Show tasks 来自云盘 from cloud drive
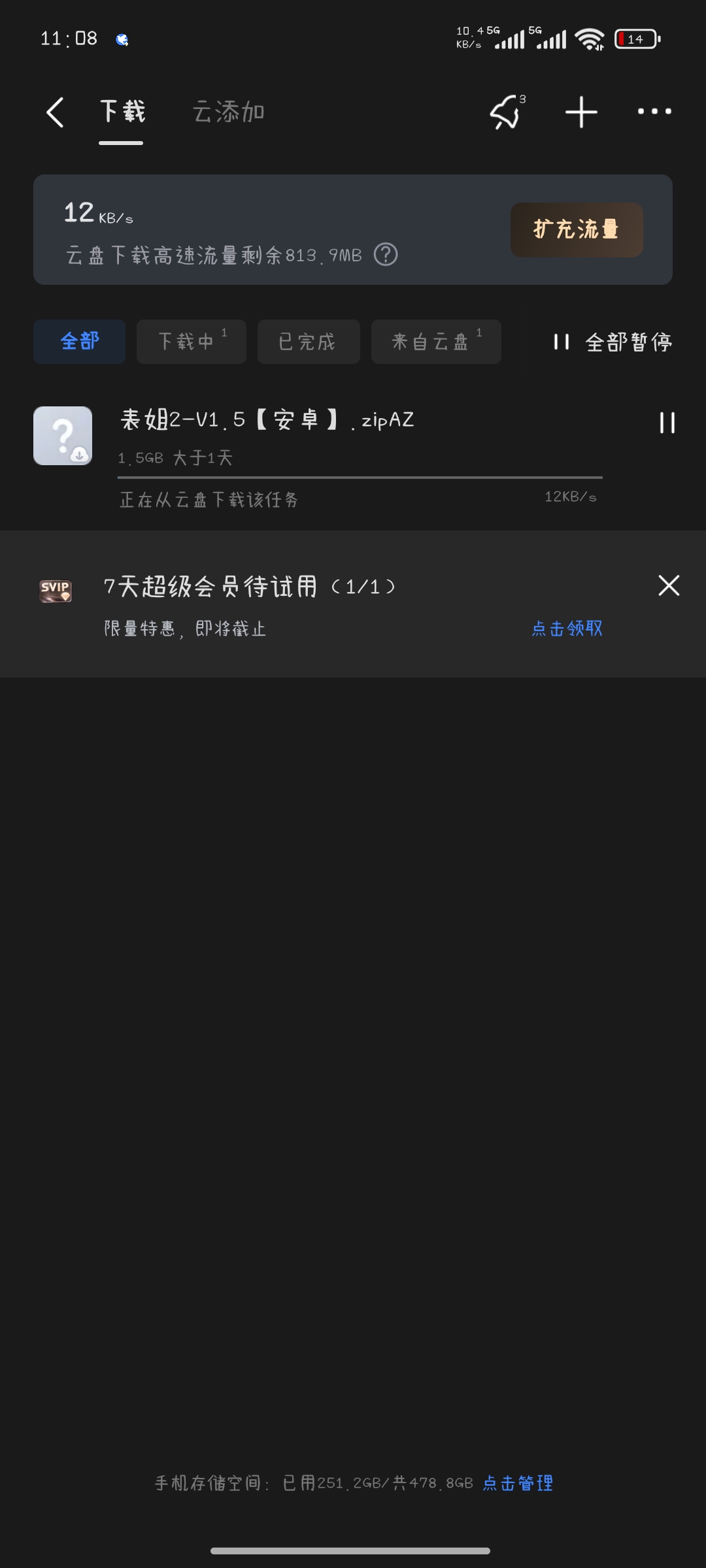706x1568 pixels. [x=435, y=341]
